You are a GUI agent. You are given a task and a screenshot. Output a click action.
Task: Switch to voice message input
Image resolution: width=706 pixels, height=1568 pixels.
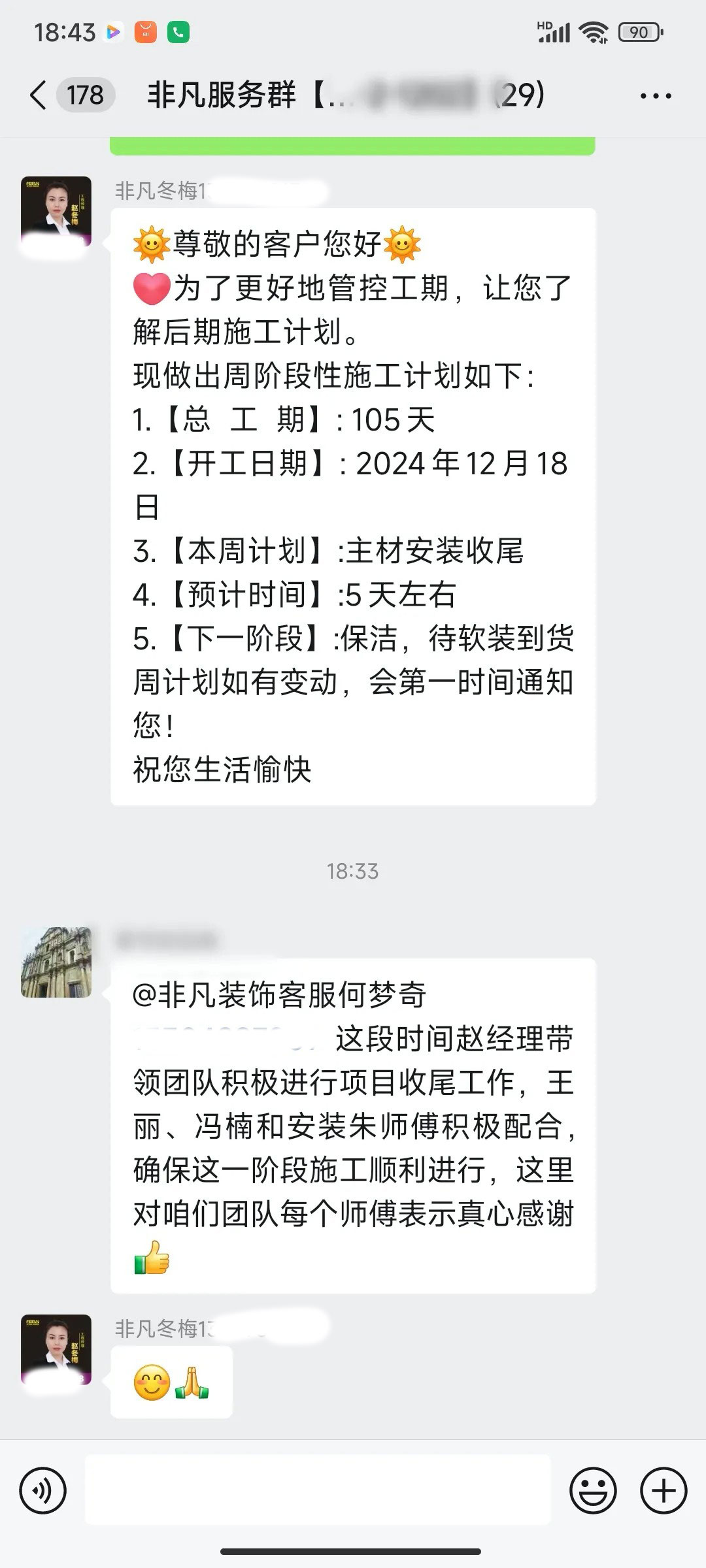(x=43, y=1491)
